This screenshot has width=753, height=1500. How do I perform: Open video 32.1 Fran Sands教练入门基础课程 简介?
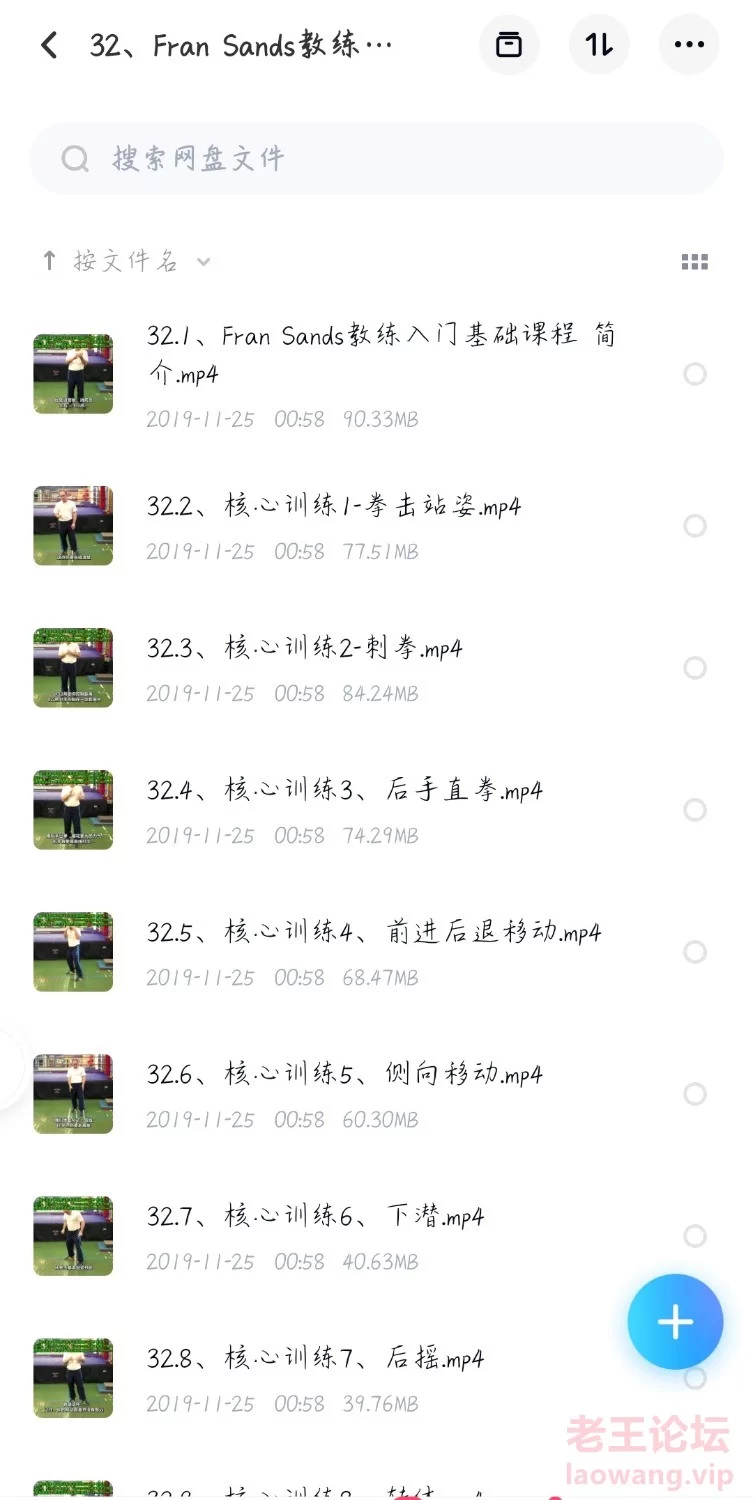376,374
